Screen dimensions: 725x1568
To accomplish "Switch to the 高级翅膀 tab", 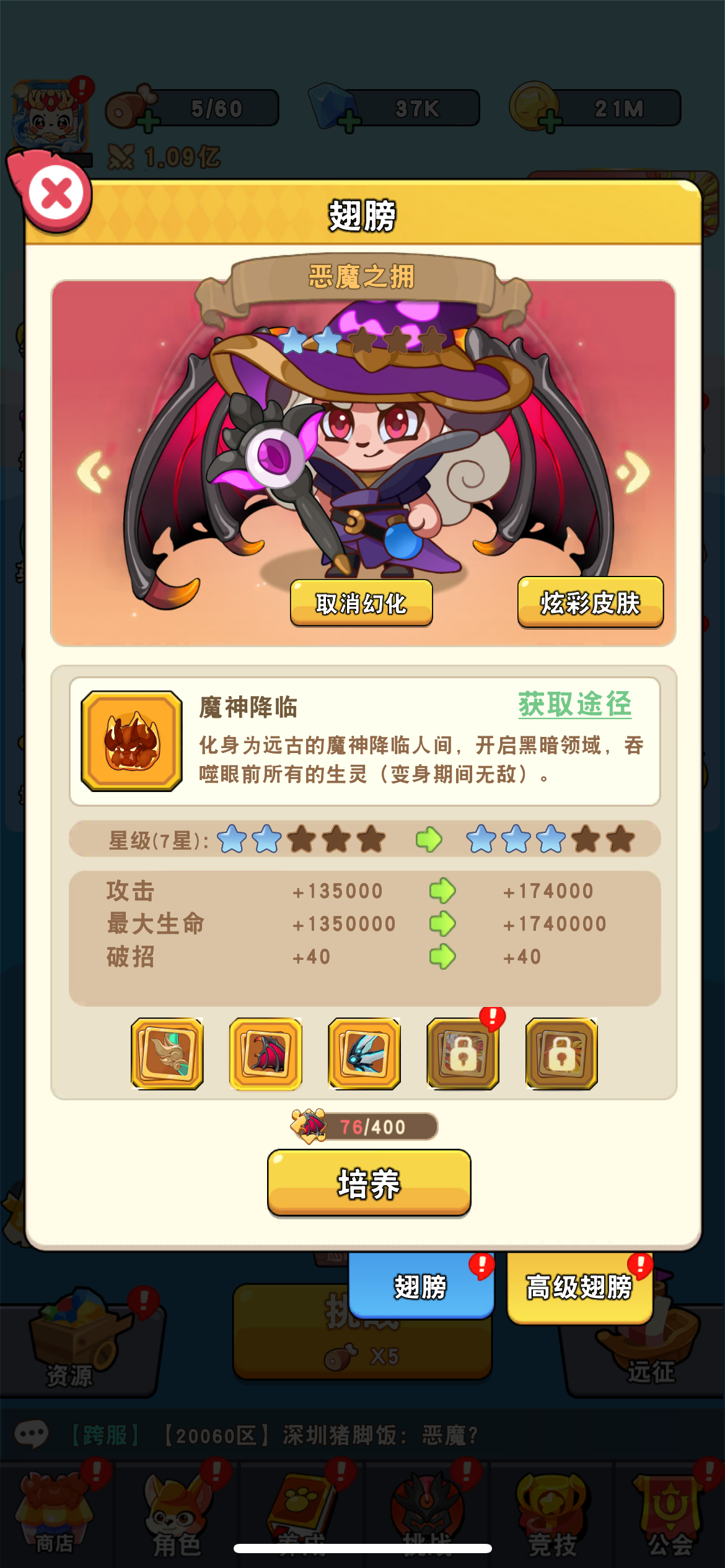I will click(x=579, y=1287).
